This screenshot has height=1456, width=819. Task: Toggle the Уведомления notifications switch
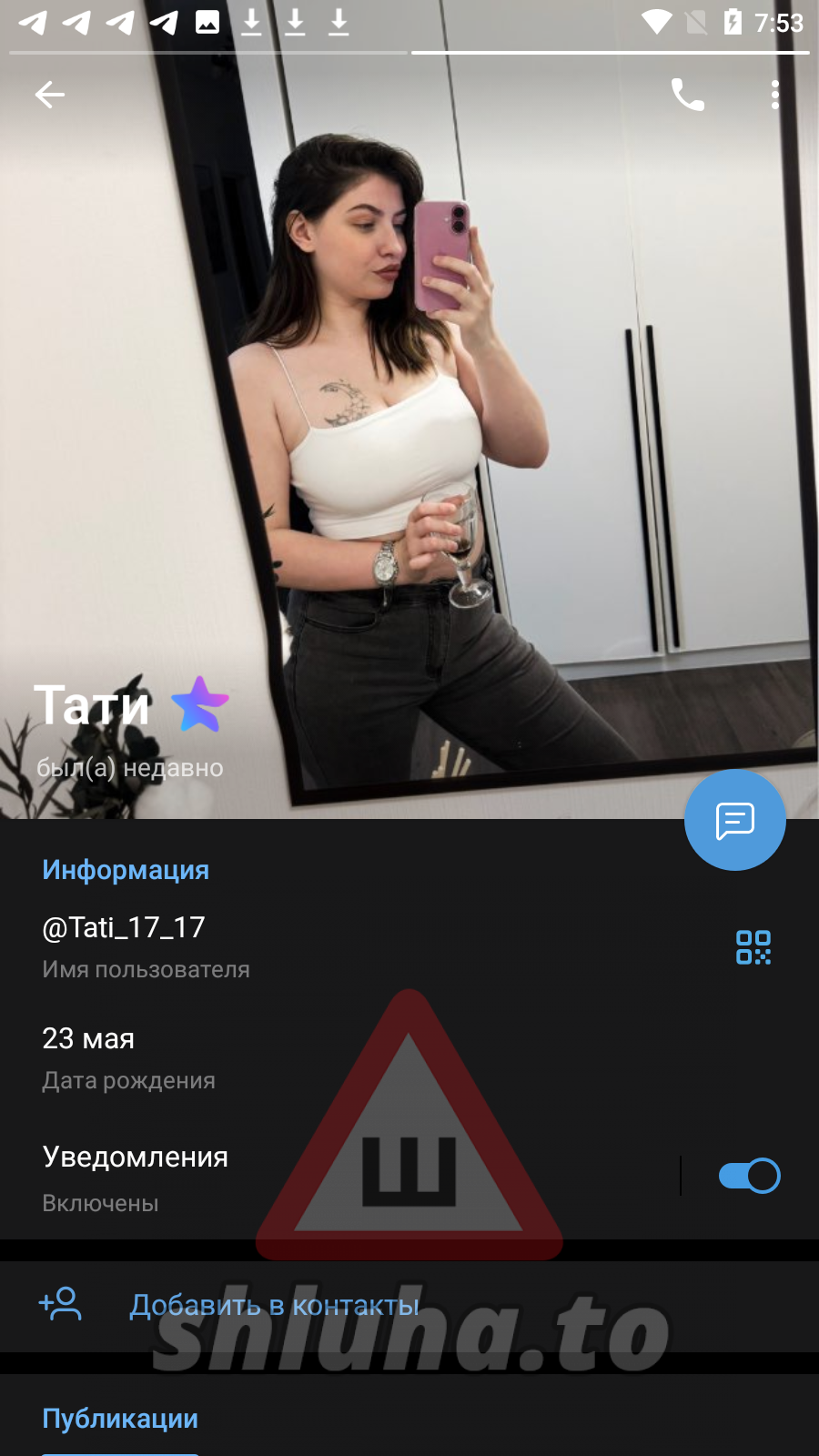[x=749, y=1176]
